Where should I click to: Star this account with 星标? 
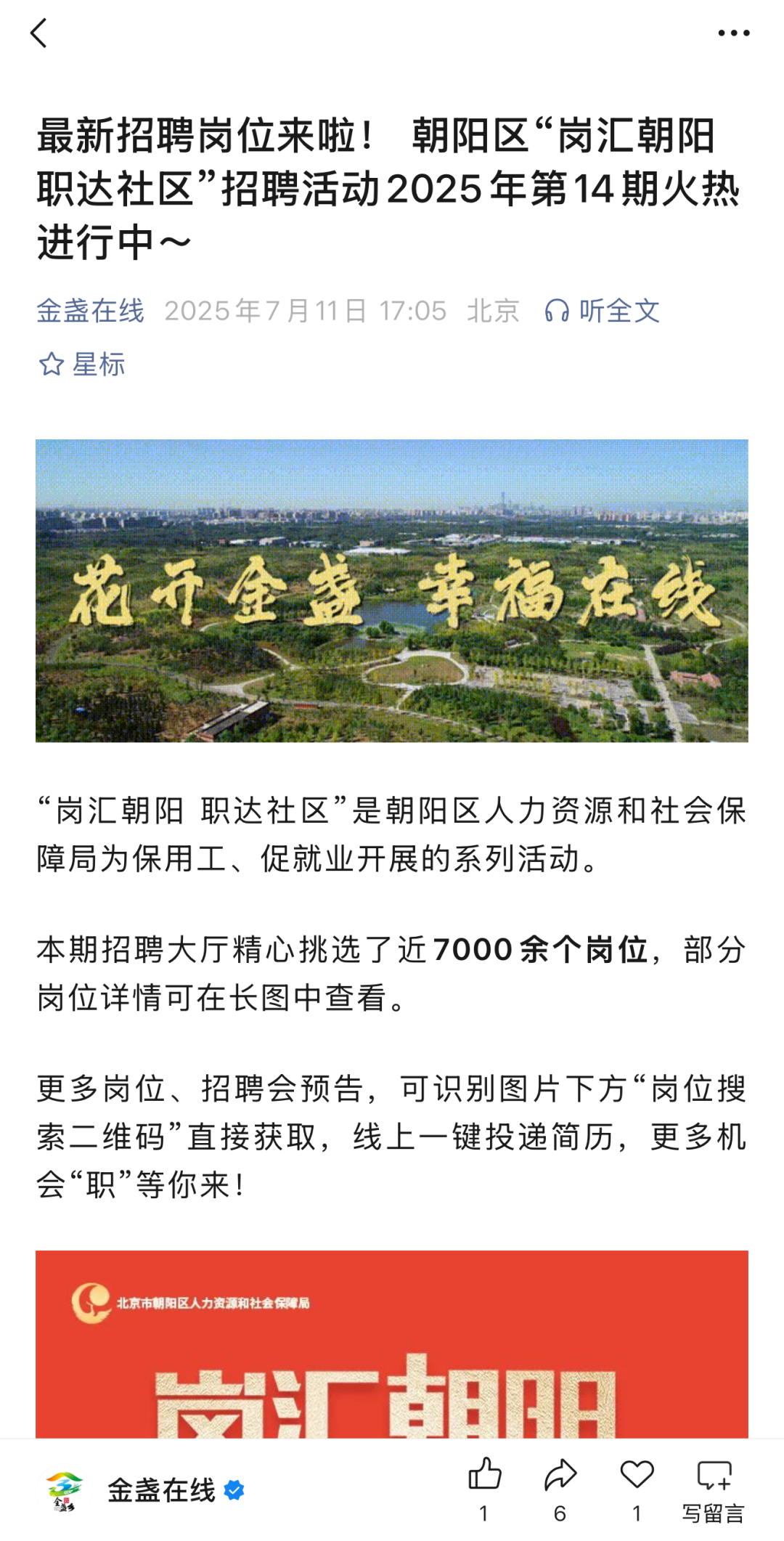point(82,364)
